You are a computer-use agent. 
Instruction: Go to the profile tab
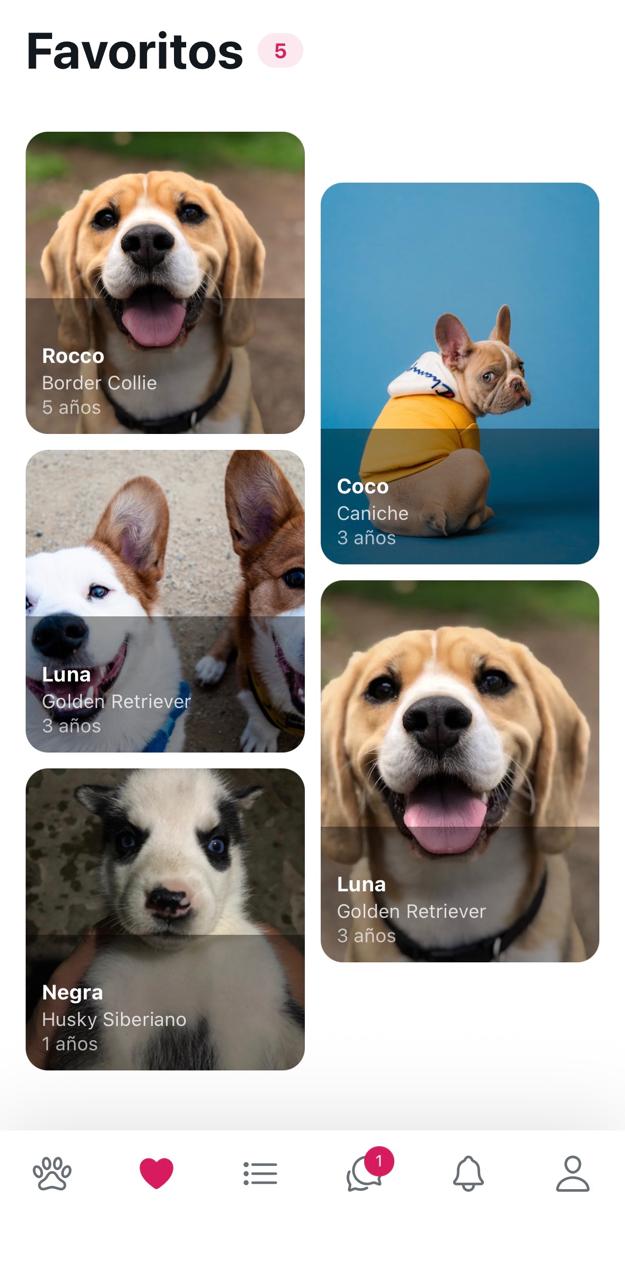pyautogui.click(x=573, y=1173)
